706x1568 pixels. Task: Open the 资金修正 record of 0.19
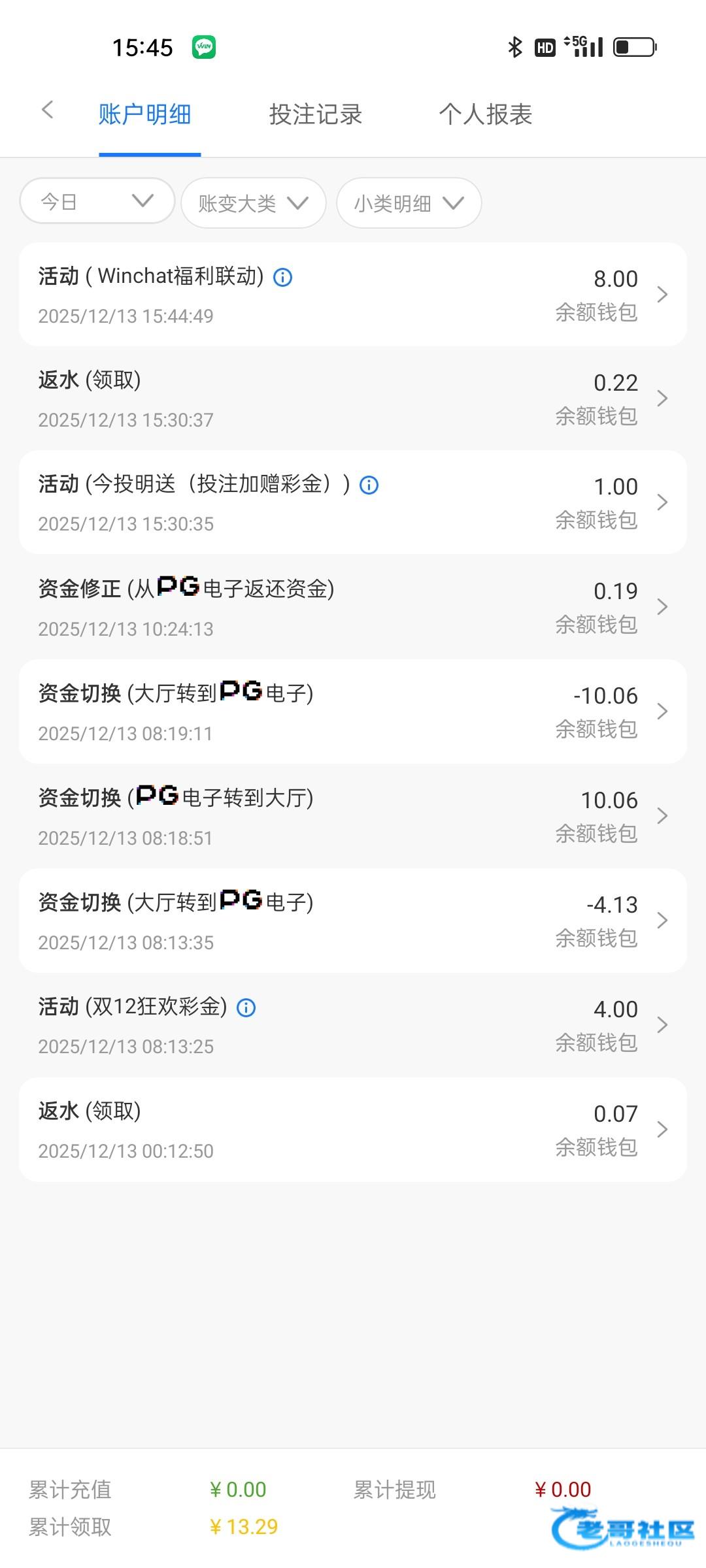(x=353, y=607)
